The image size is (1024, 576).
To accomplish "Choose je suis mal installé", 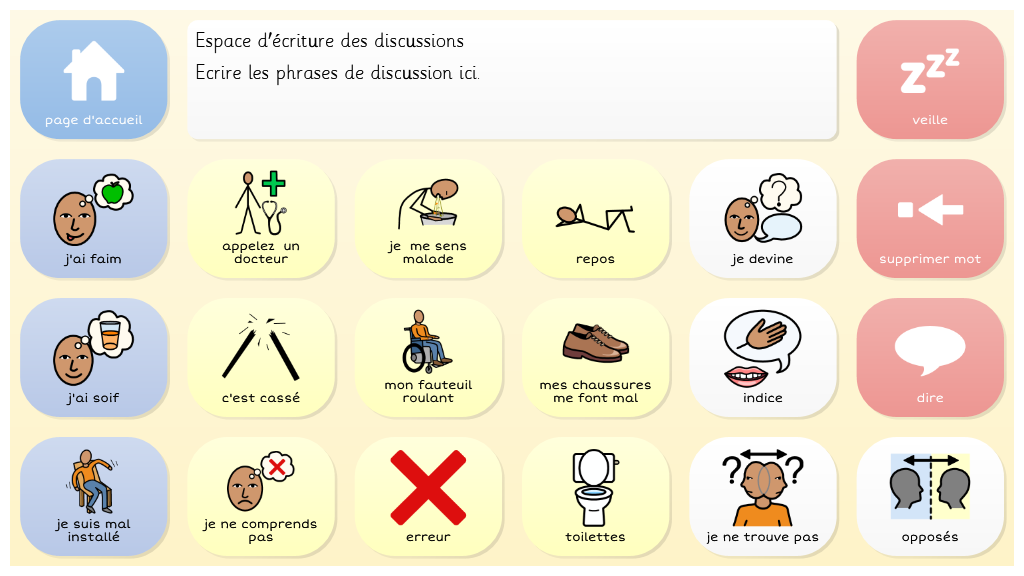I will click(94, 496).
